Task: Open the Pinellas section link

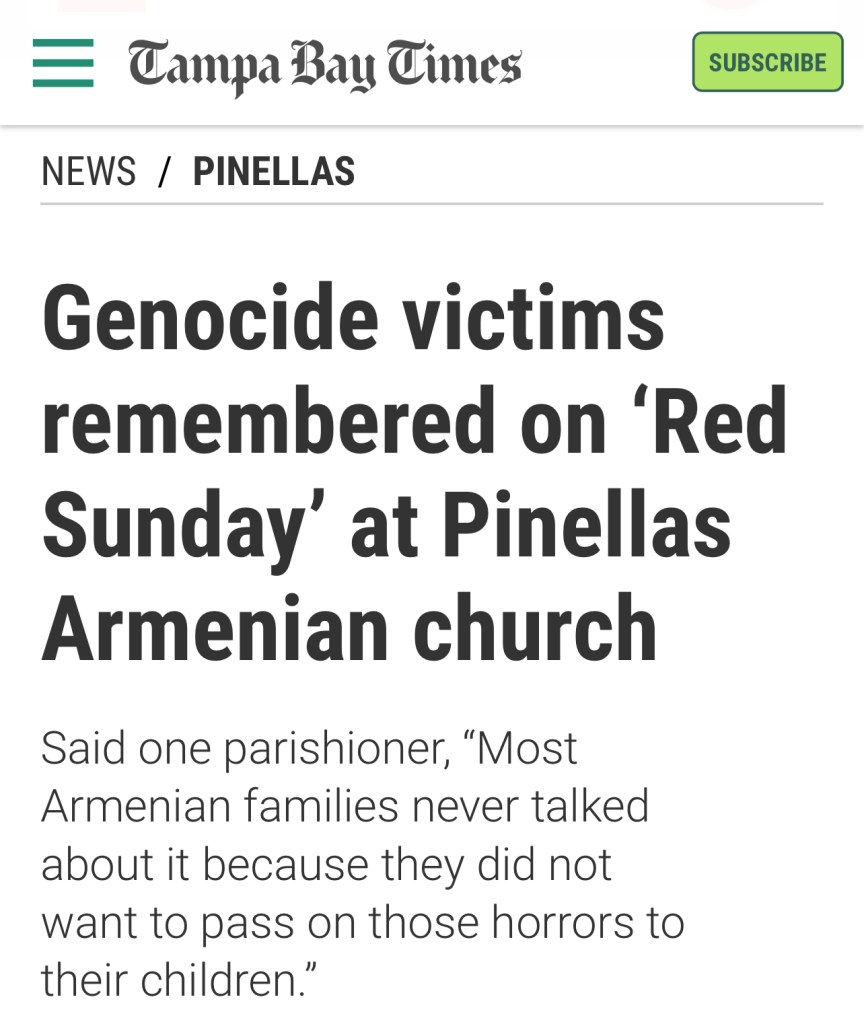Action: [273, 172]
